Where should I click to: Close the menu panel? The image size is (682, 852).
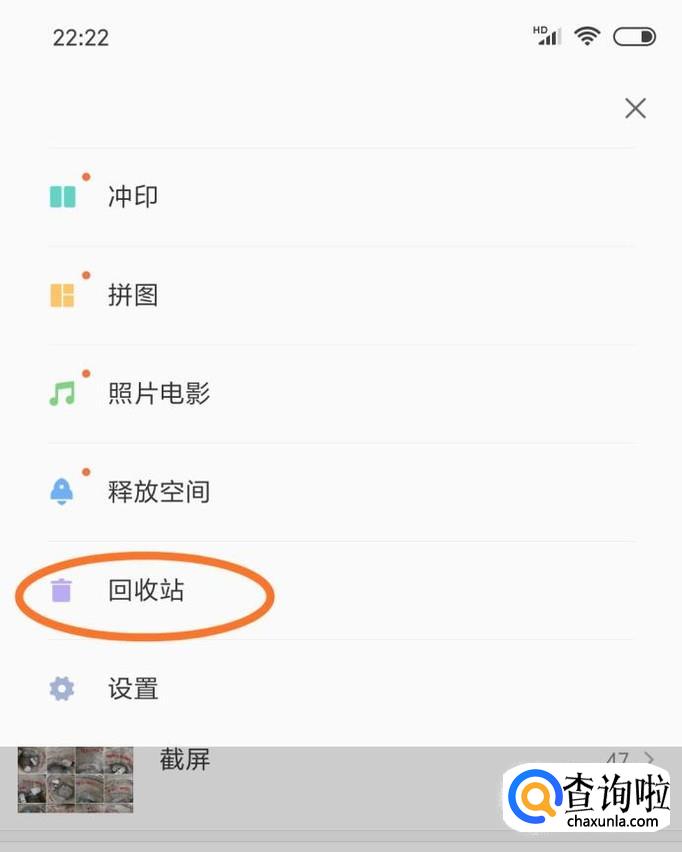[x=635, y=108]
